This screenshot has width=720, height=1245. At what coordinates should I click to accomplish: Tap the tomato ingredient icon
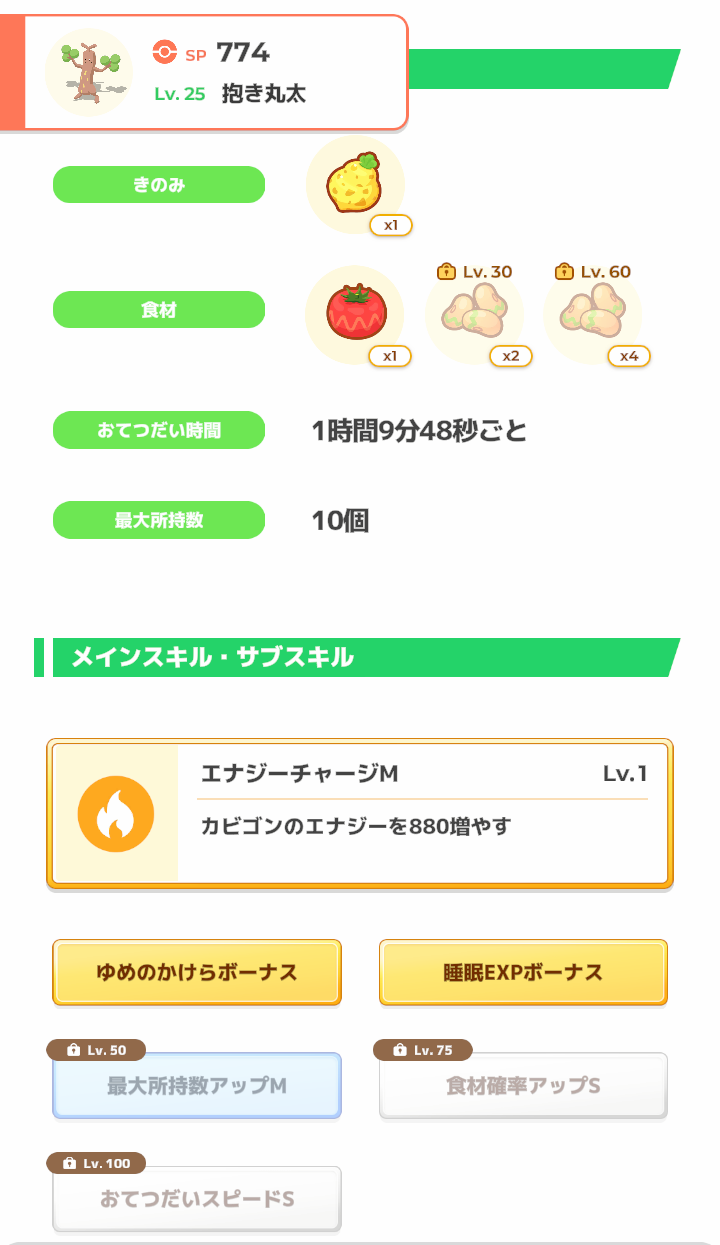pos(355,315)
